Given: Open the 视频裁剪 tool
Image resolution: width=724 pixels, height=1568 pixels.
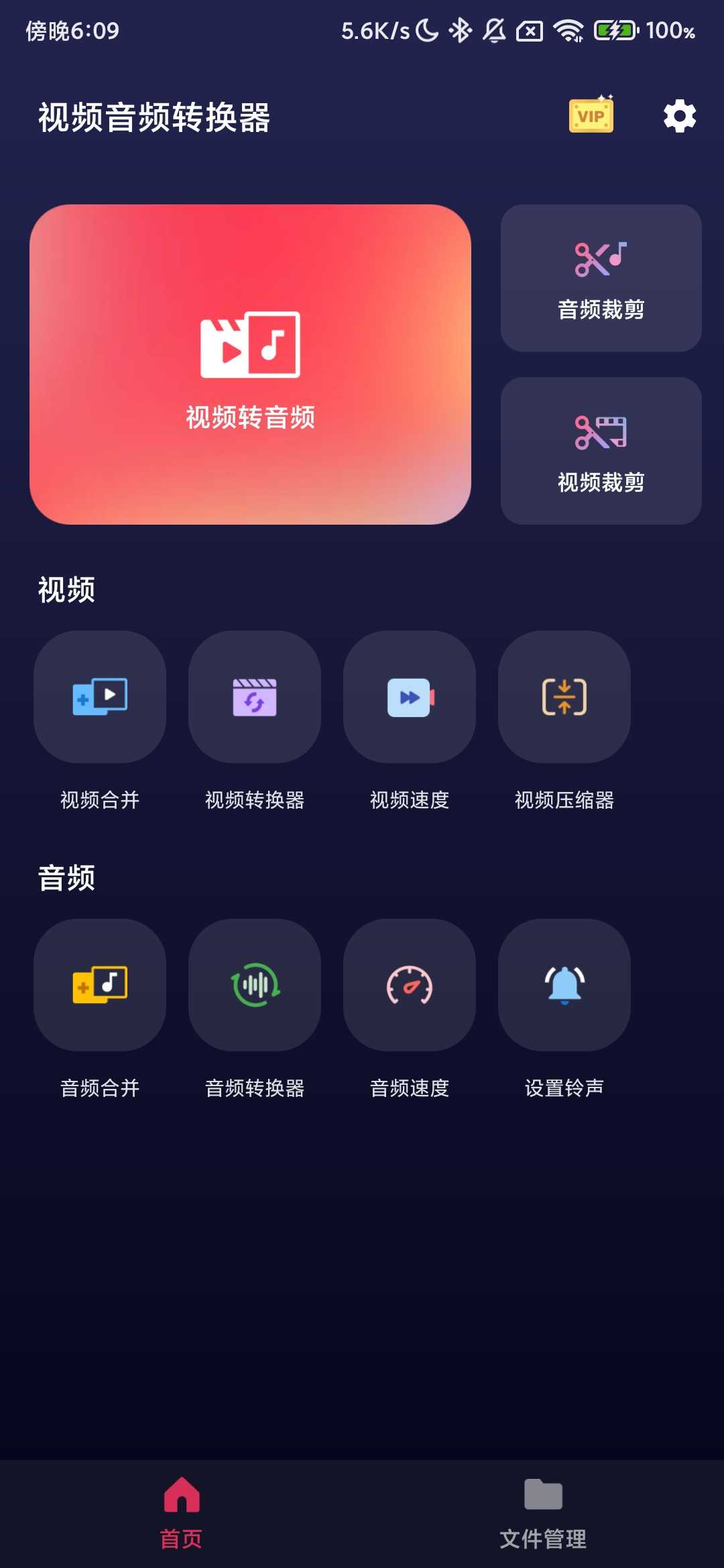Looking at the screenshot, I should point(601,451).
